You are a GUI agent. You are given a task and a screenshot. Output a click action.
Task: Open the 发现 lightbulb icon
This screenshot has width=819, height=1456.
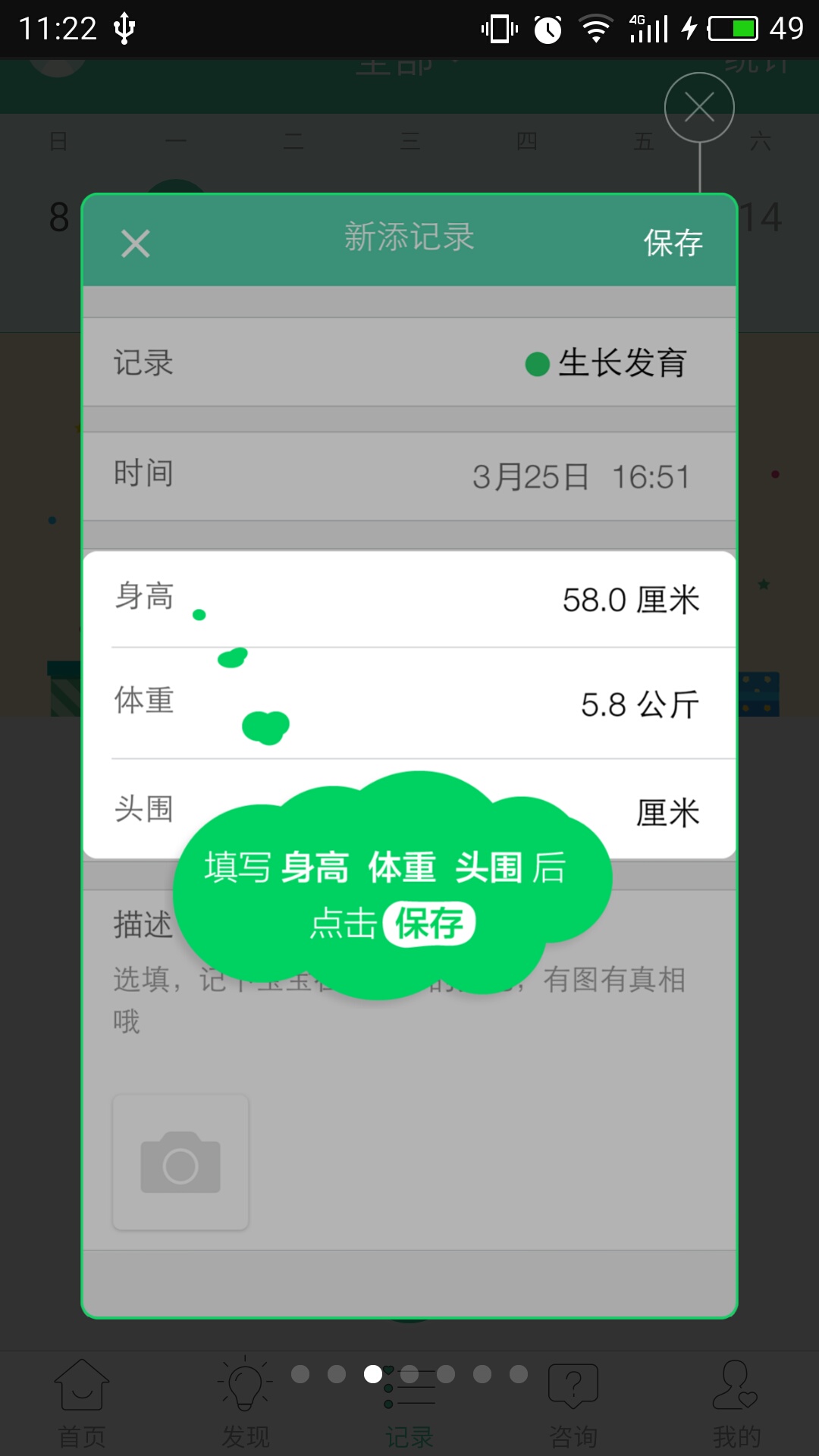246,1385
